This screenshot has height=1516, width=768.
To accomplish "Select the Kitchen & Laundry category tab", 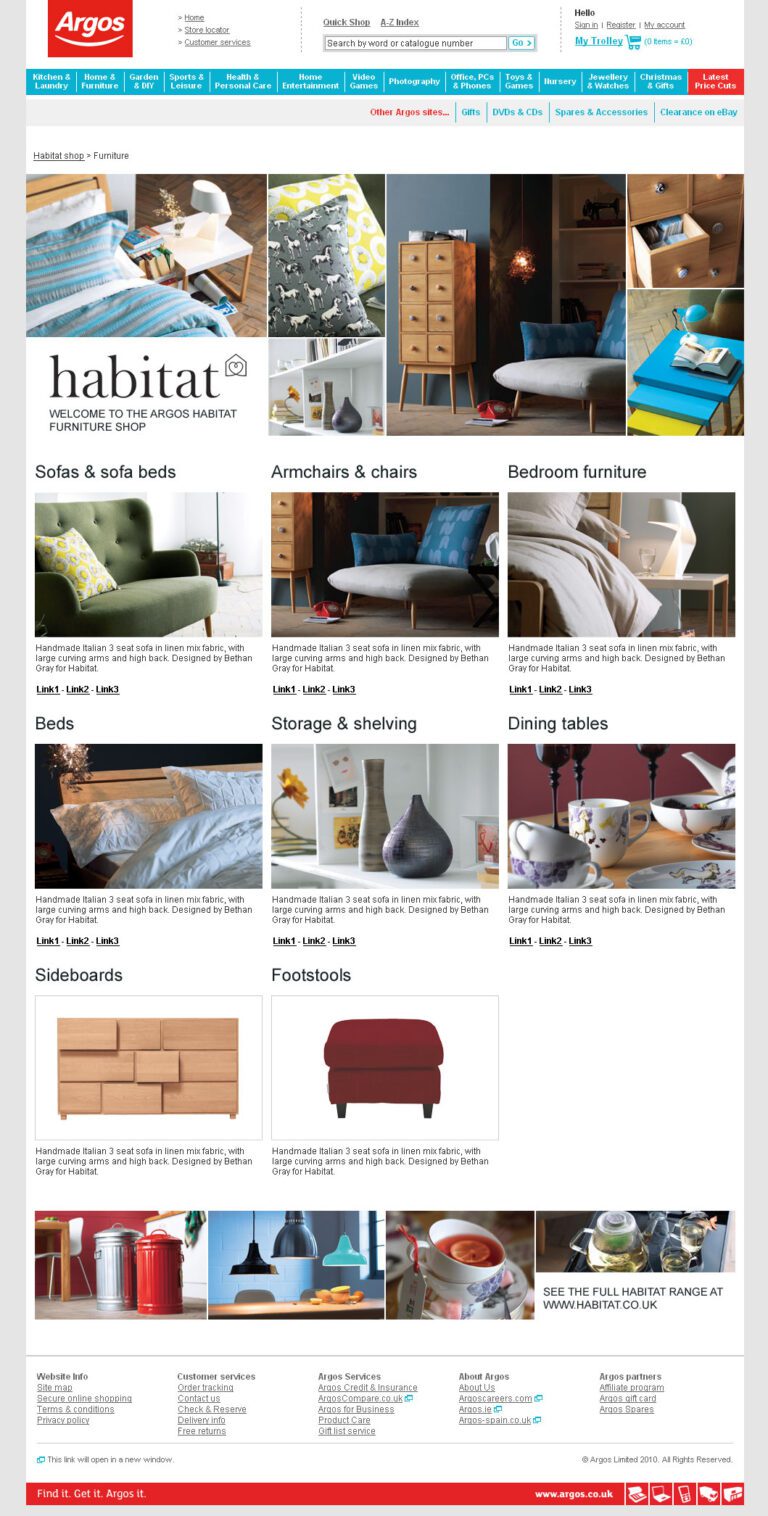I will point(51,81).
